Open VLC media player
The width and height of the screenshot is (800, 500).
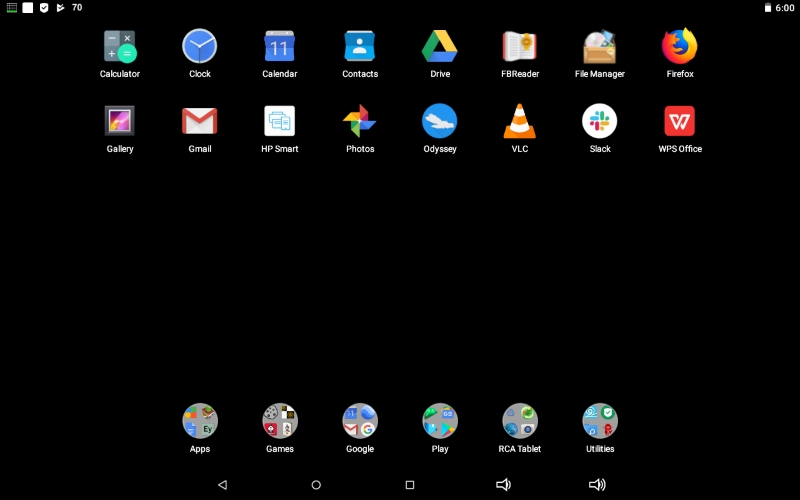tap(520, 122)
